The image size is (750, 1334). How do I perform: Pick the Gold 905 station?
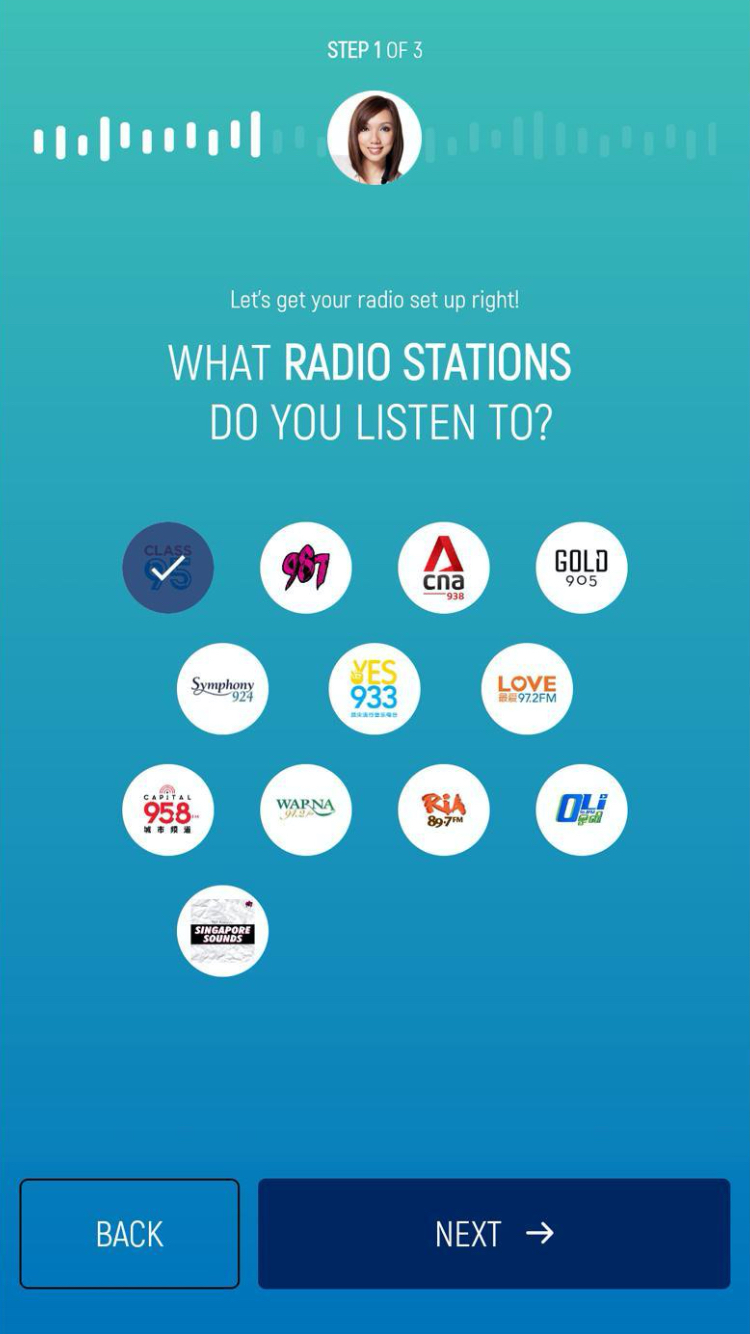(x=581, y=568)
